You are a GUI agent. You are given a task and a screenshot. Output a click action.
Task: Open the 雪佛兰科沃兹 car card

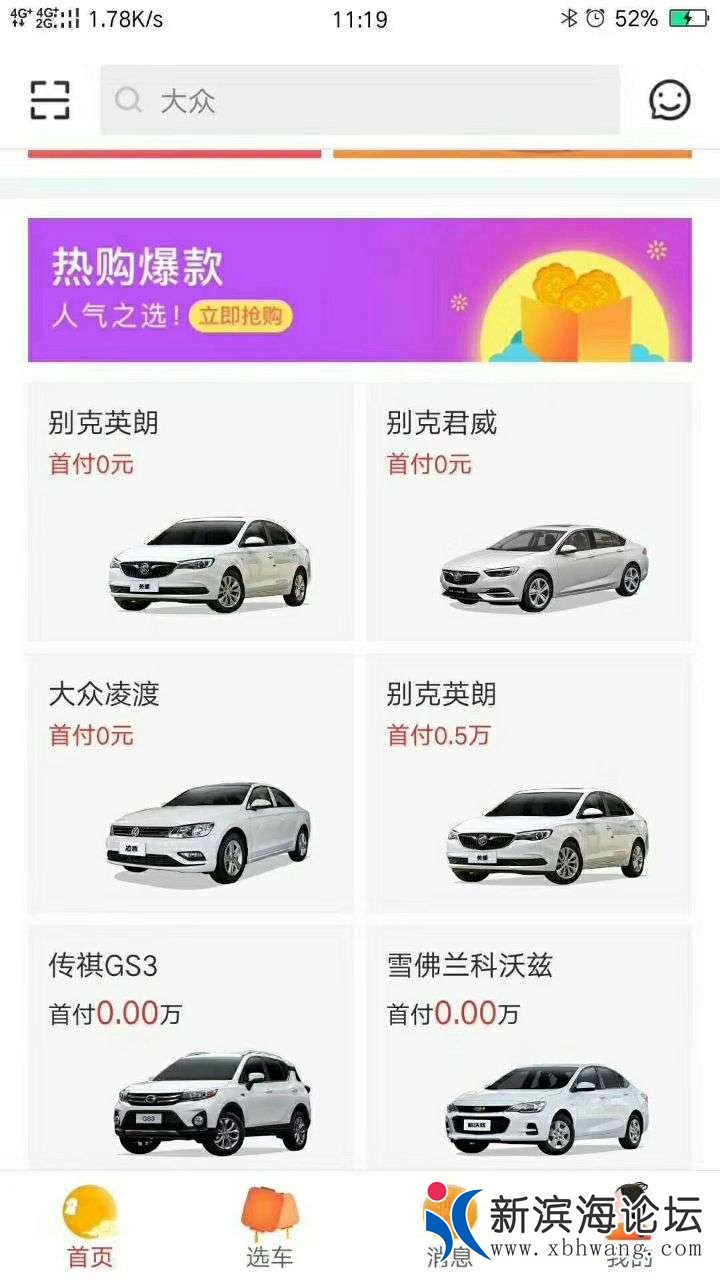[529, 1048]
